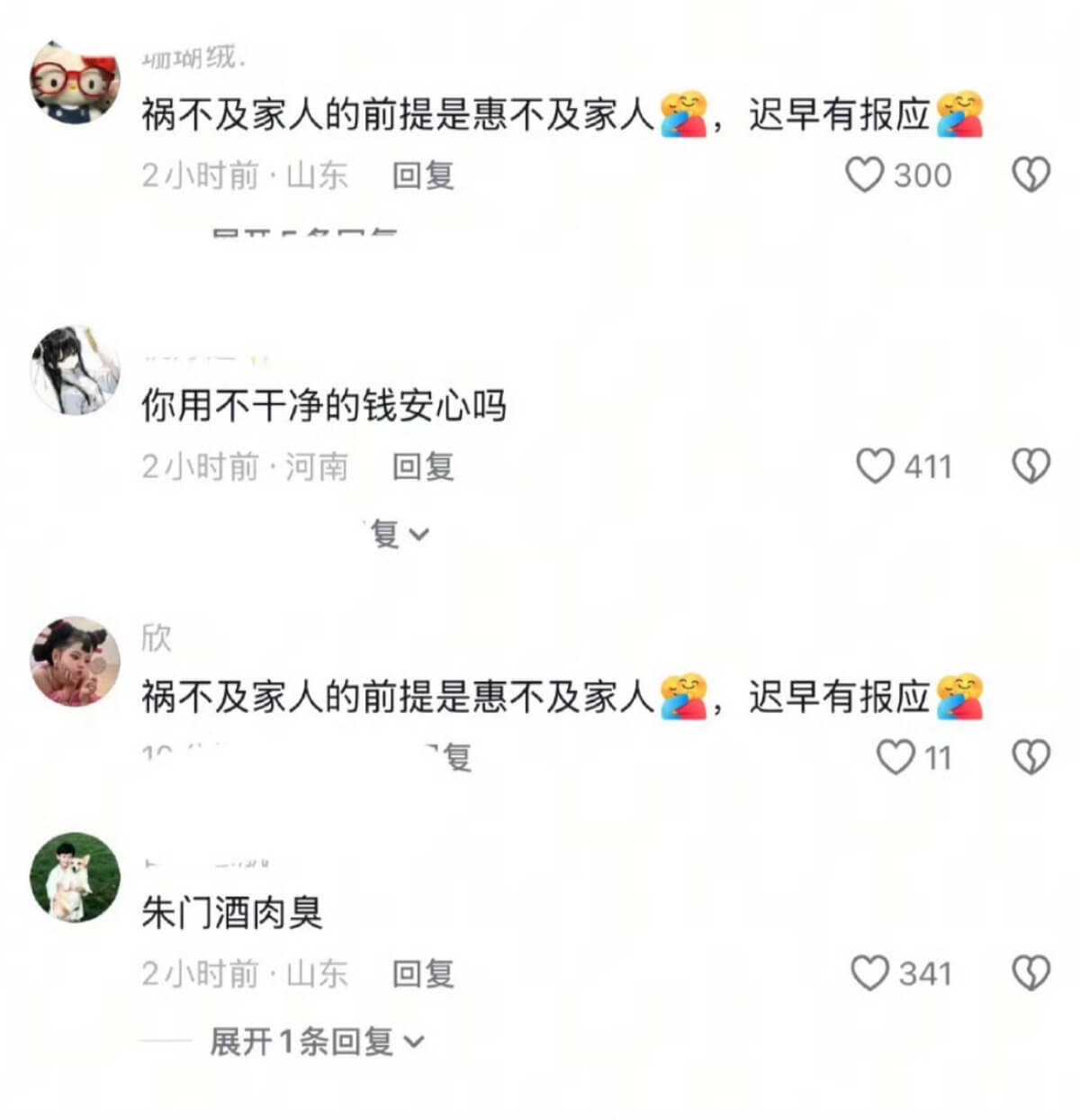This screenshot has height=1120, width=1080.
Task: Reply to the 河南 comment
Action: (x=423, y=466)
